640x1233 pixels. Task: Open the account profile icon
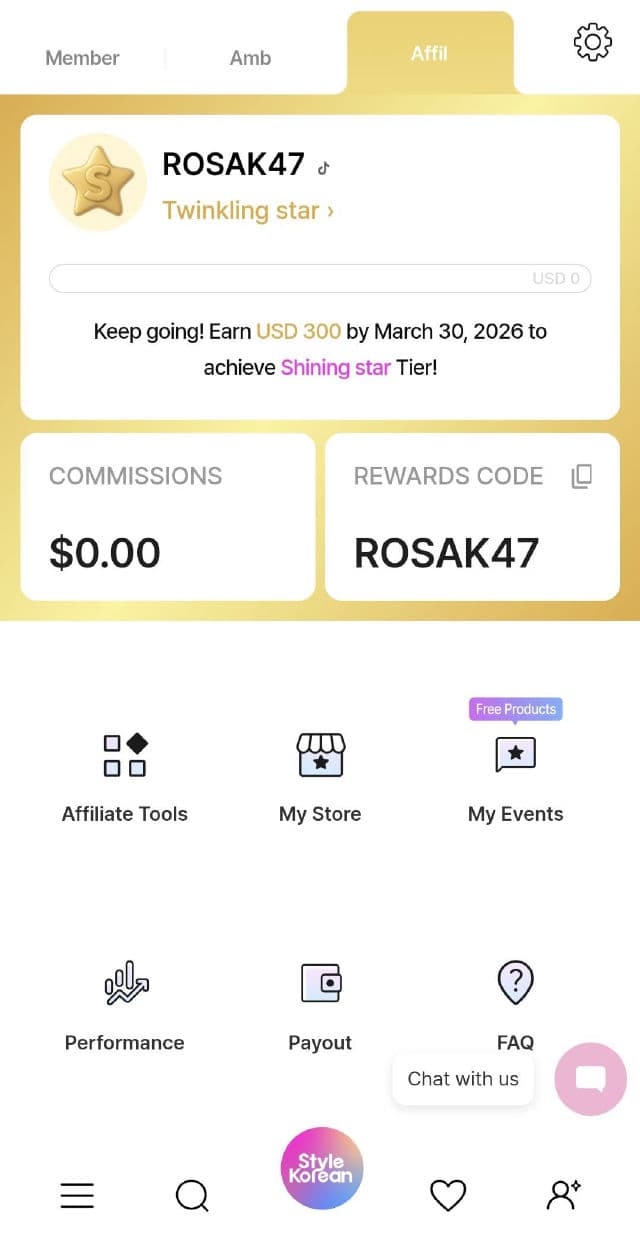(x=563, y=1195)
